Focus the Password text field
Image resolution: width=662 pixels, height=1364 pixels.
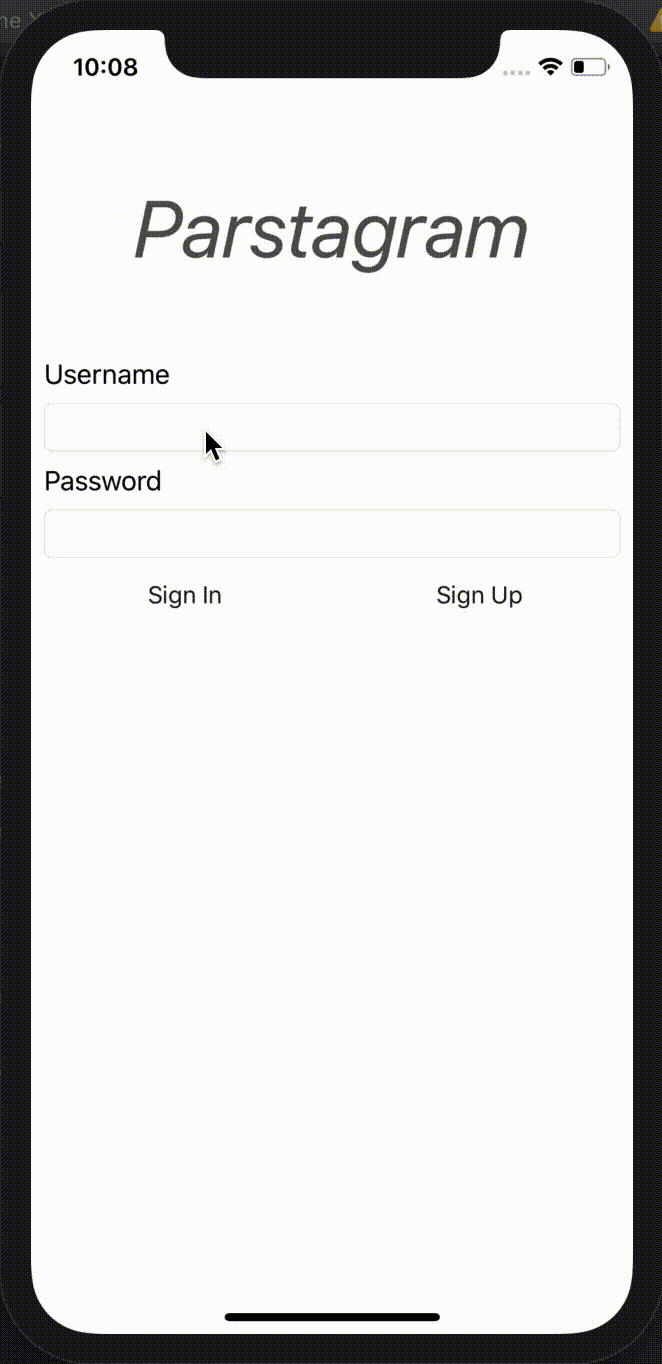coord(332,533)
